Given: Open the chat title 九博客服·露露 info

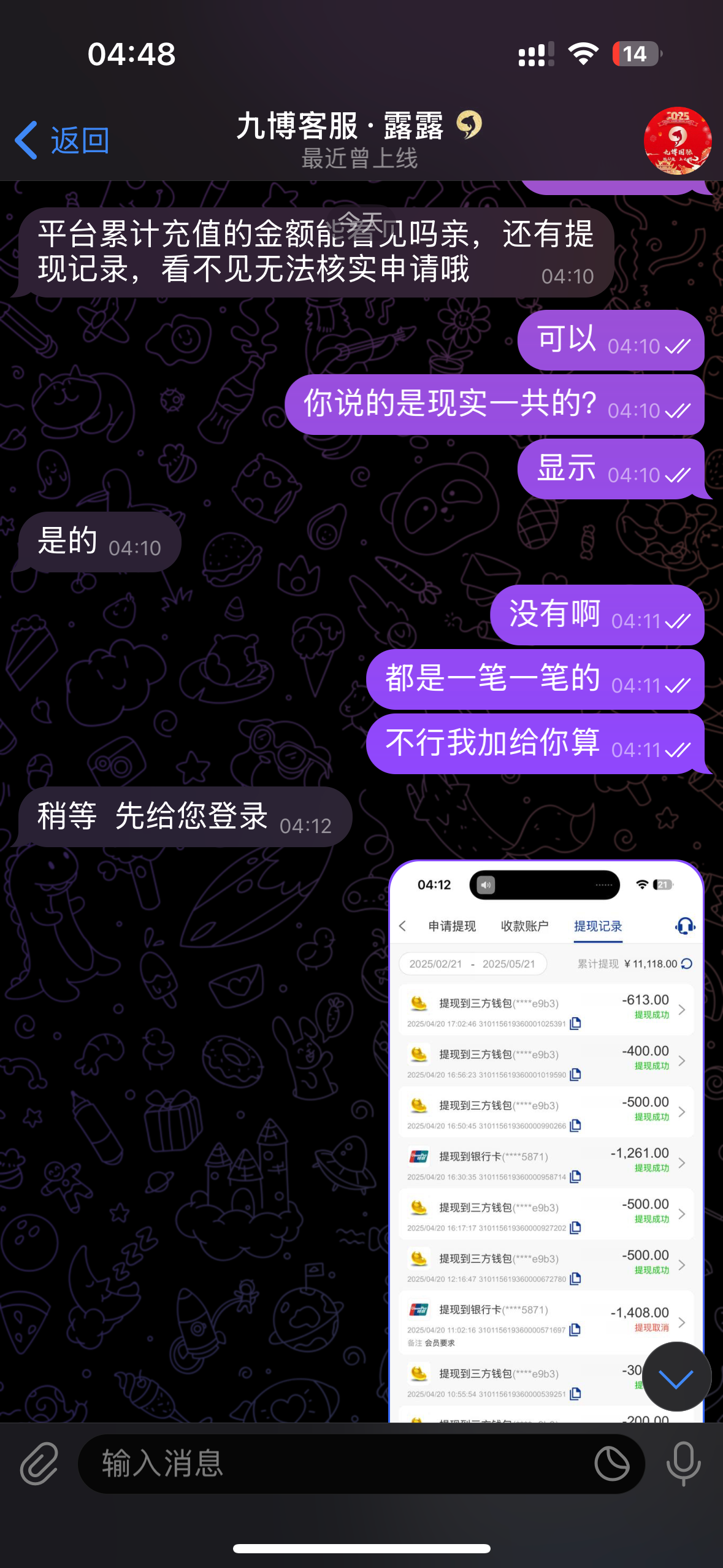Looking at the screenshot, I should [359, 139].
